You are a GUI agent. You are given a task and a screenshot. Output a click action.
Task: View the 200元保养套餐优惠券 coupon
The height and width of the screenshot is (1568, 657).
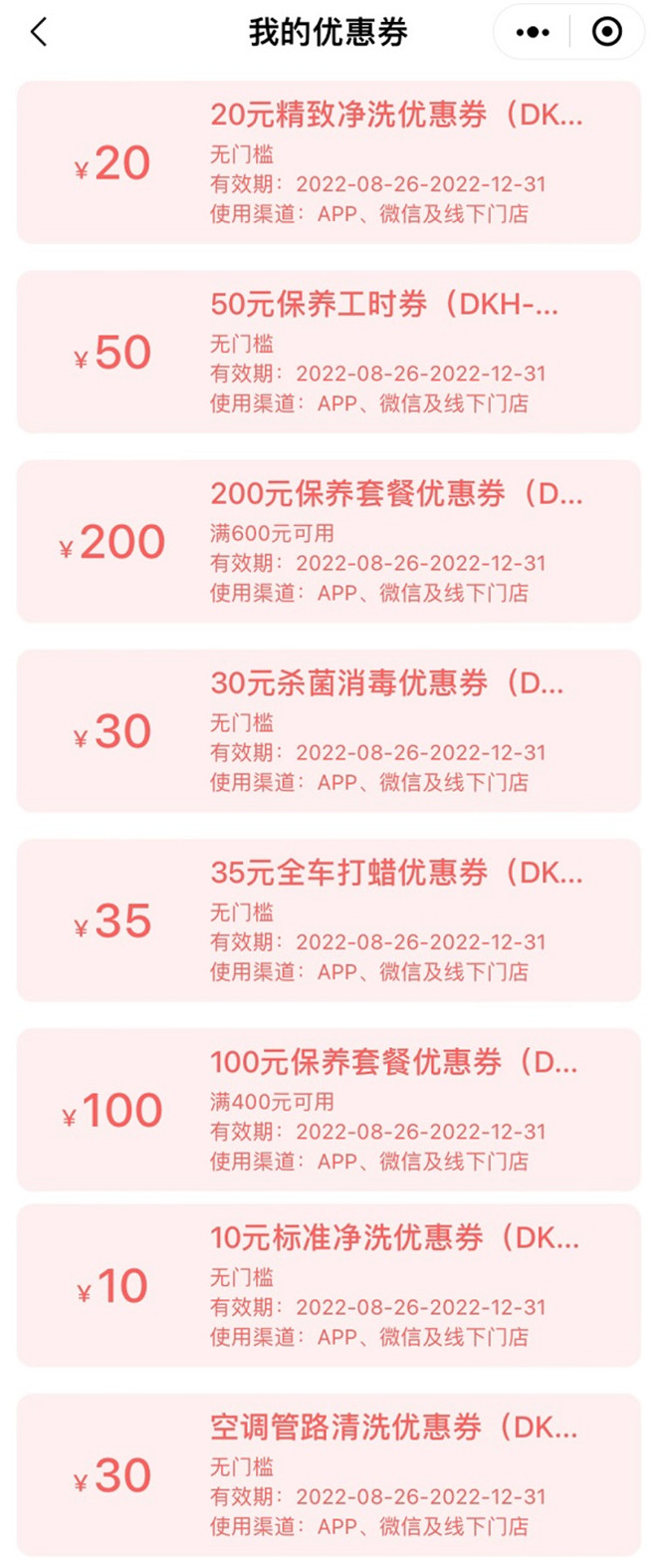pyautogui.click(x=328, y=541)
